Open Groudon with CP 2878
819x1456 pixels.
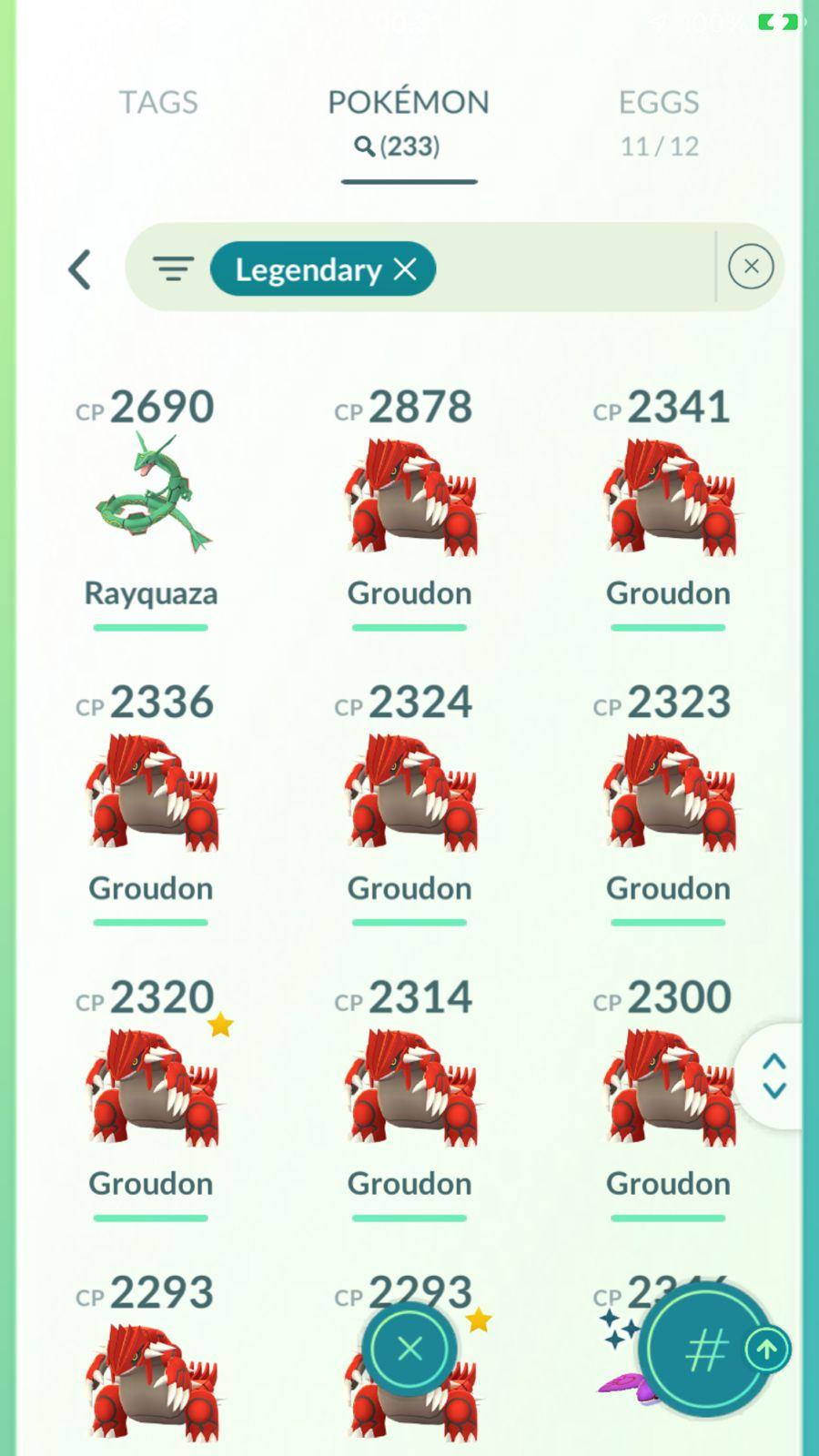(x=409, y=496)
